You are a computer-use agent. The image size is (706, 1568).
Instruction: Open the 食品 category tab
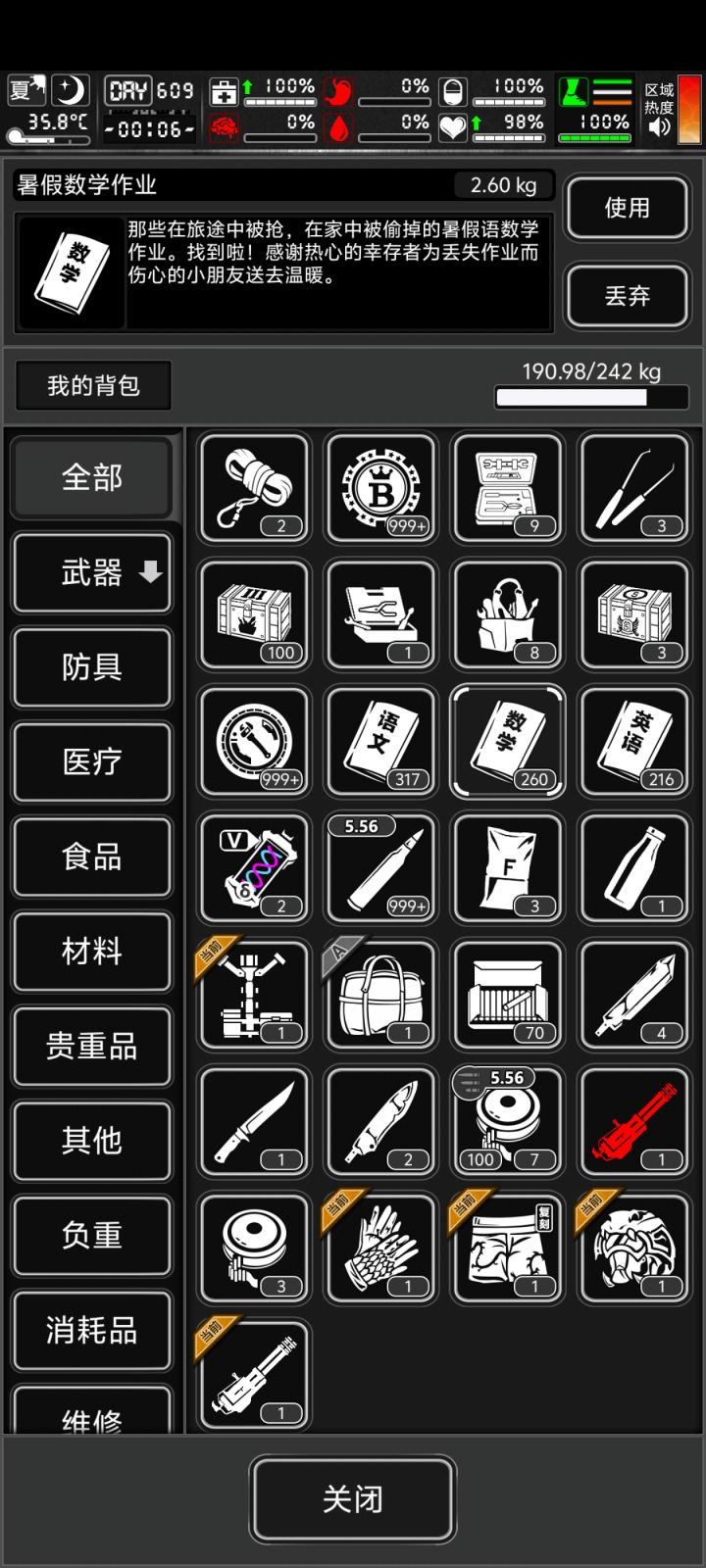(x=91, y=857)
